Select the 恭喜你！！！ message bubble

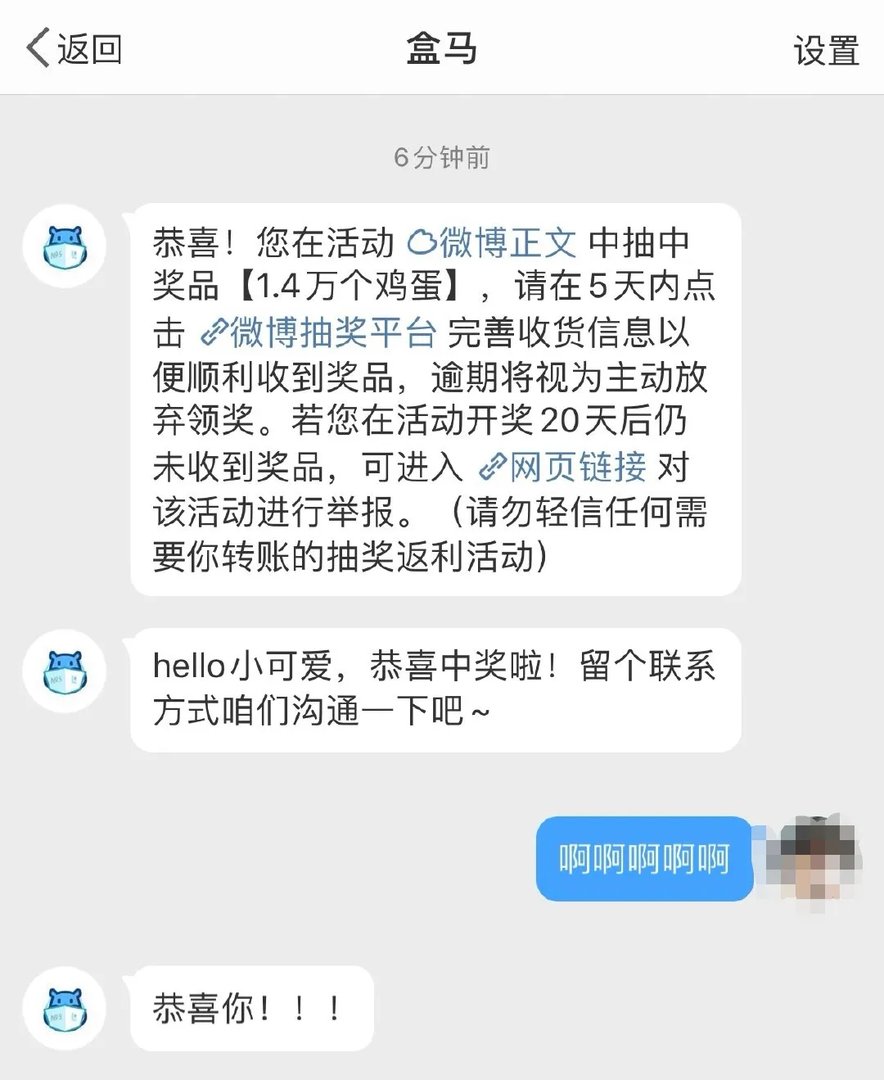click(248, 1006)
